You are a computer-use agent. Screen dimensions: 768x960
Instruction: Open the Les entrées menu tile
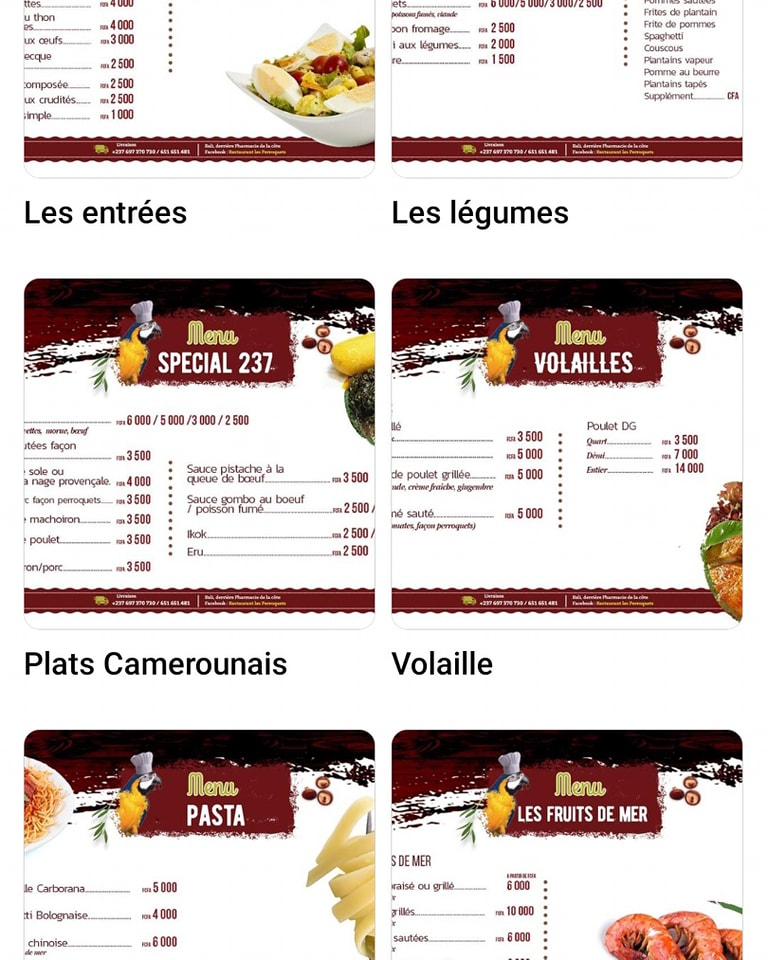pos(199,88)
